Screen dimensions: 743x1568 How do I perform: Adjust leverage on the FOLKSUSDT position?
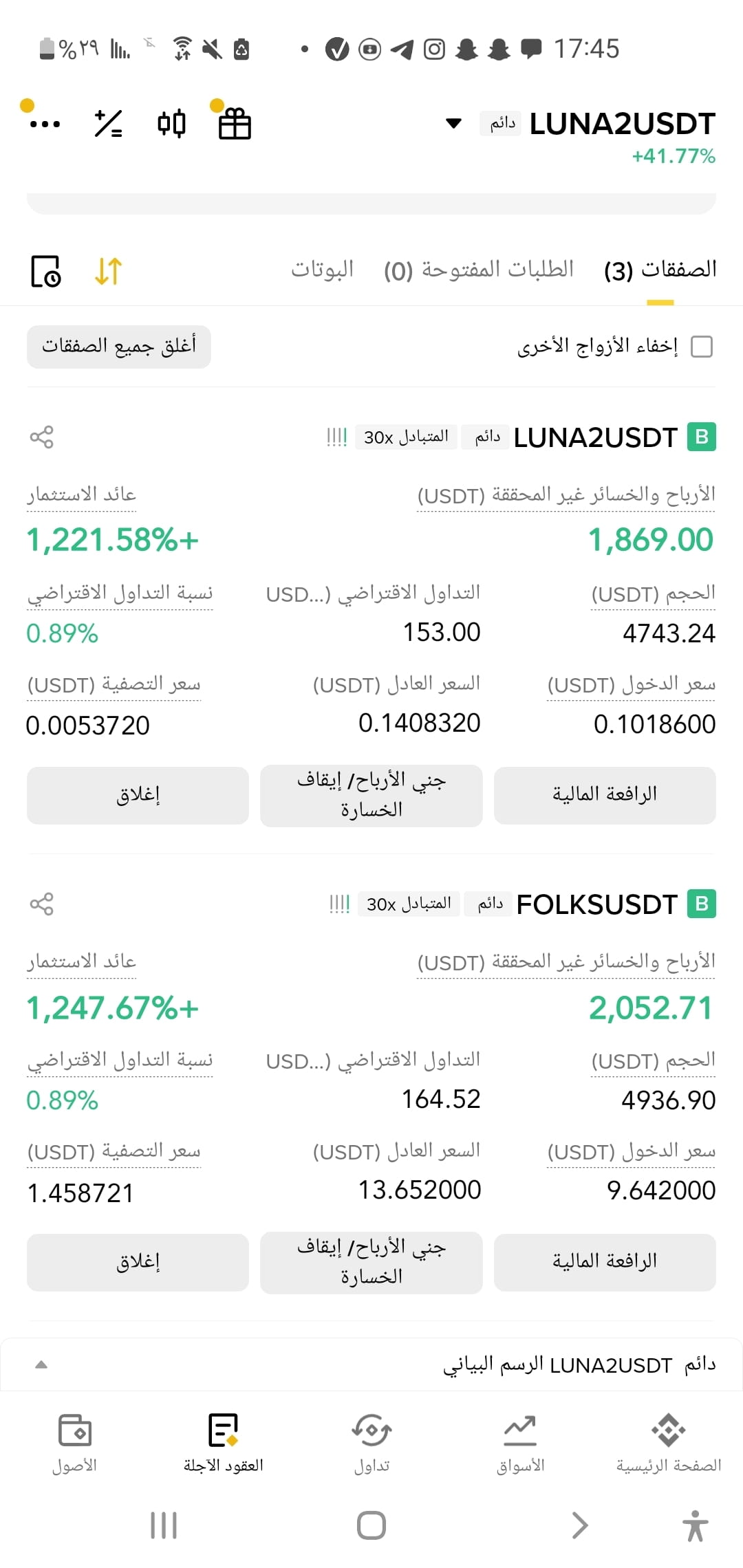[605, 1262]
